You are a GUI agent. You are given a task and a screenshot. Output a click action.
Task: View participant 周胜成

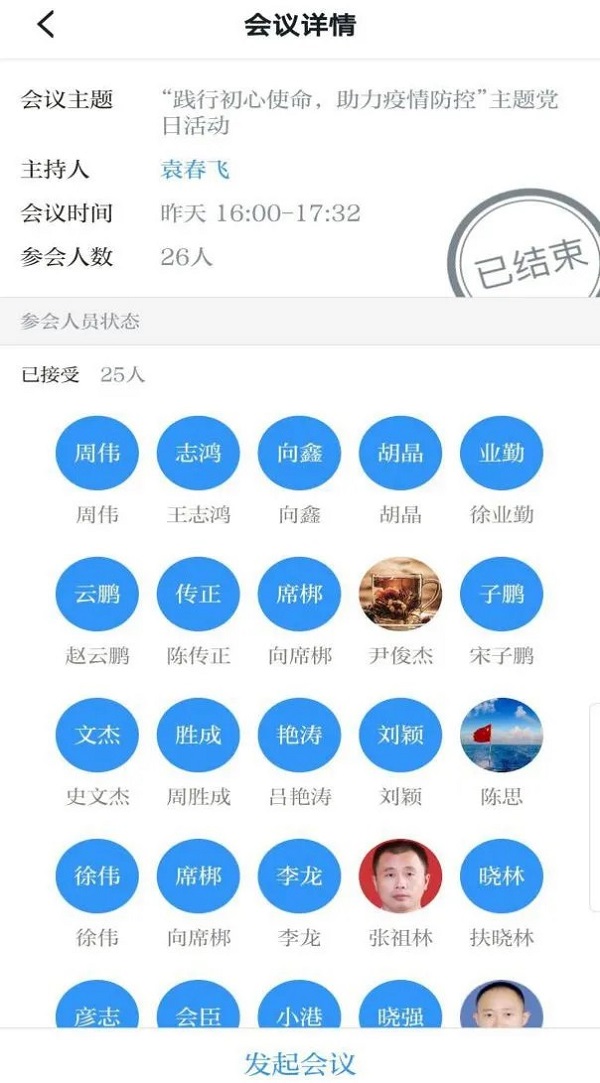[198, 736]
